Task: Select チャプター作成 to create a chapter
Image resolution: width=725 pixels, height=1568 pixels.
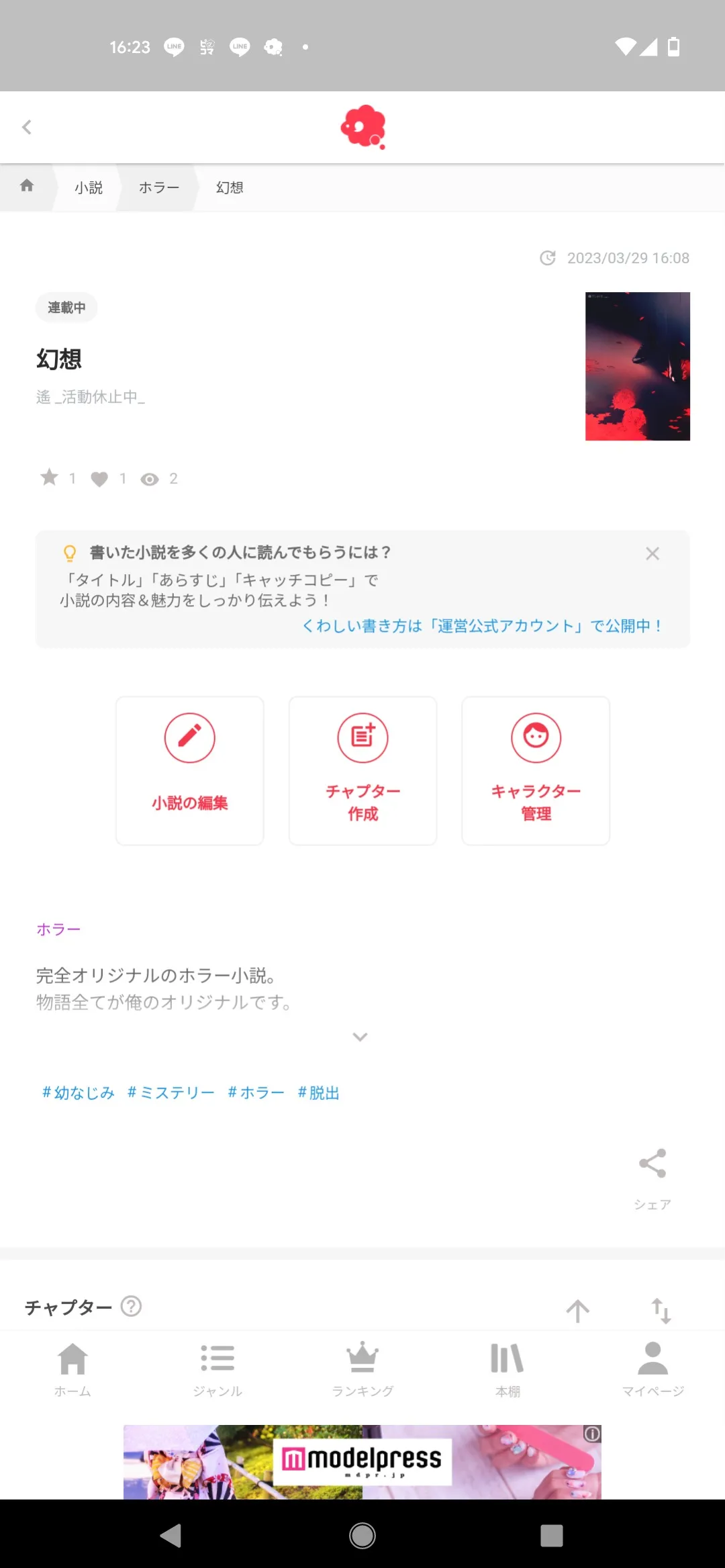Action: pos(363,770)
